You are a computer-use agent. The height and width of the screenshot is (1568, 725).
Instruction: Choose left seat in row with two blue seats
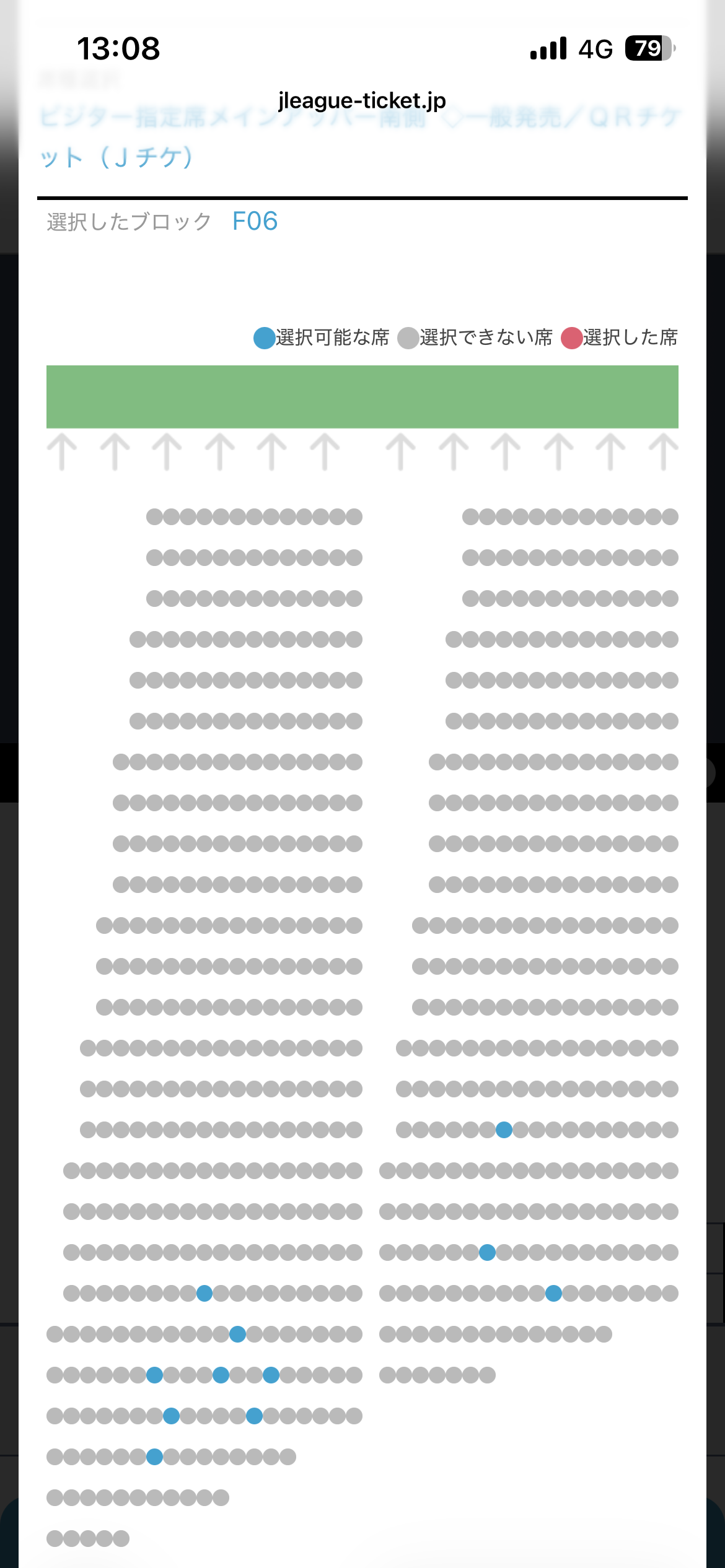[171, 1416]
